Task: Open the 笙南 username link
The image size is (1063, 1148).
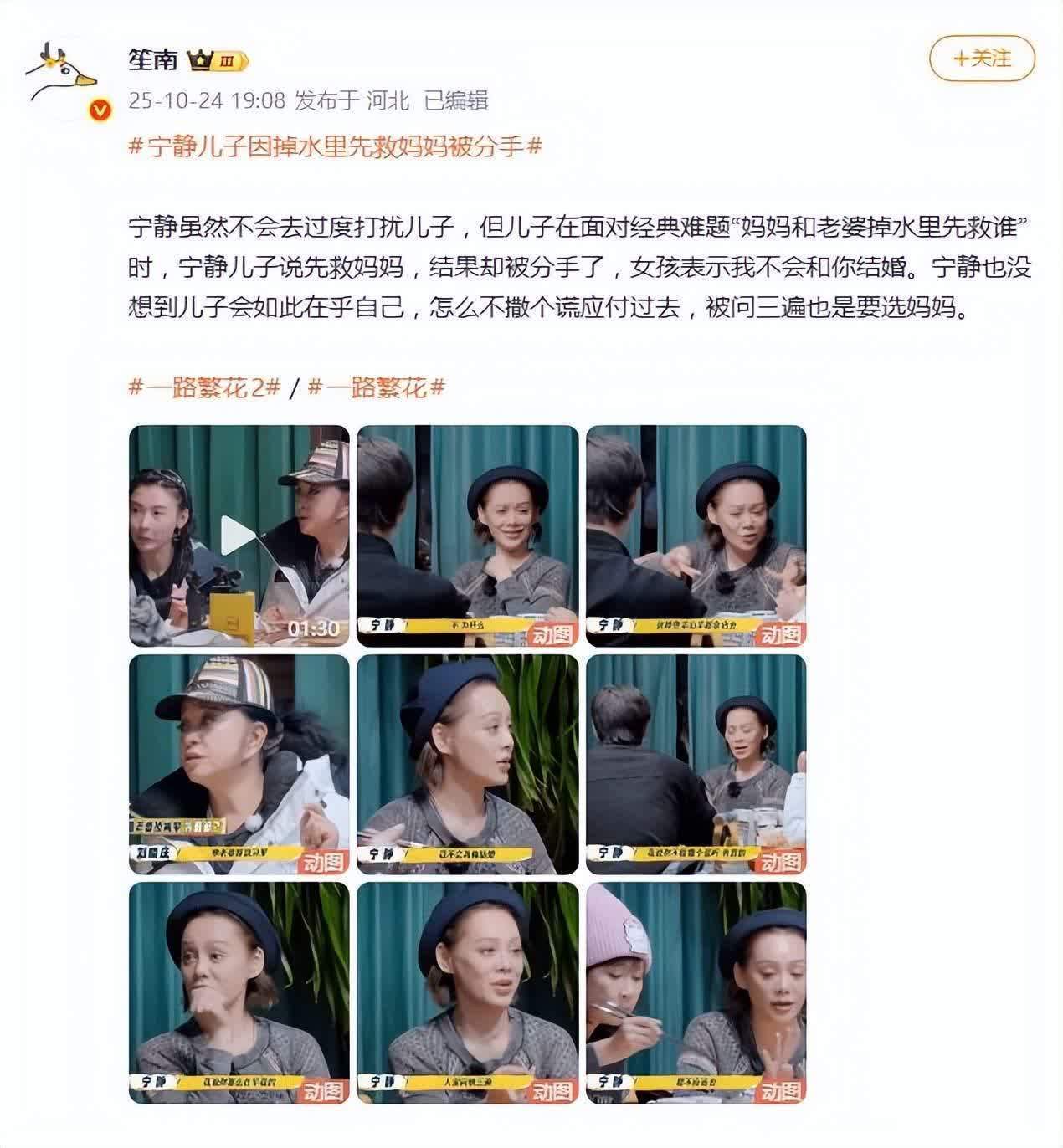Action: (x=153, y=59)
